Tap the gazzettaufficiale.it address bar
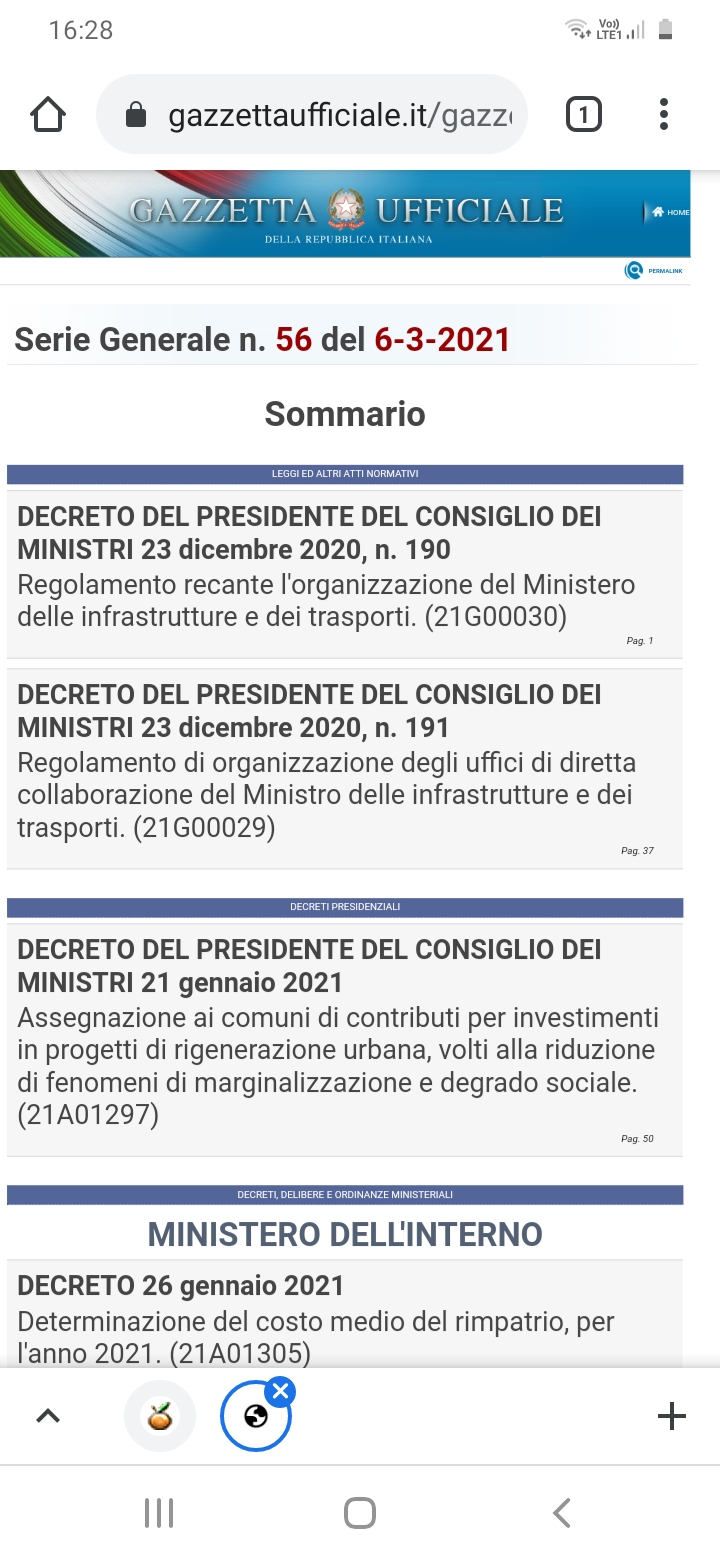The width and height of the screenshot is (720, 1560). point(311,115)
